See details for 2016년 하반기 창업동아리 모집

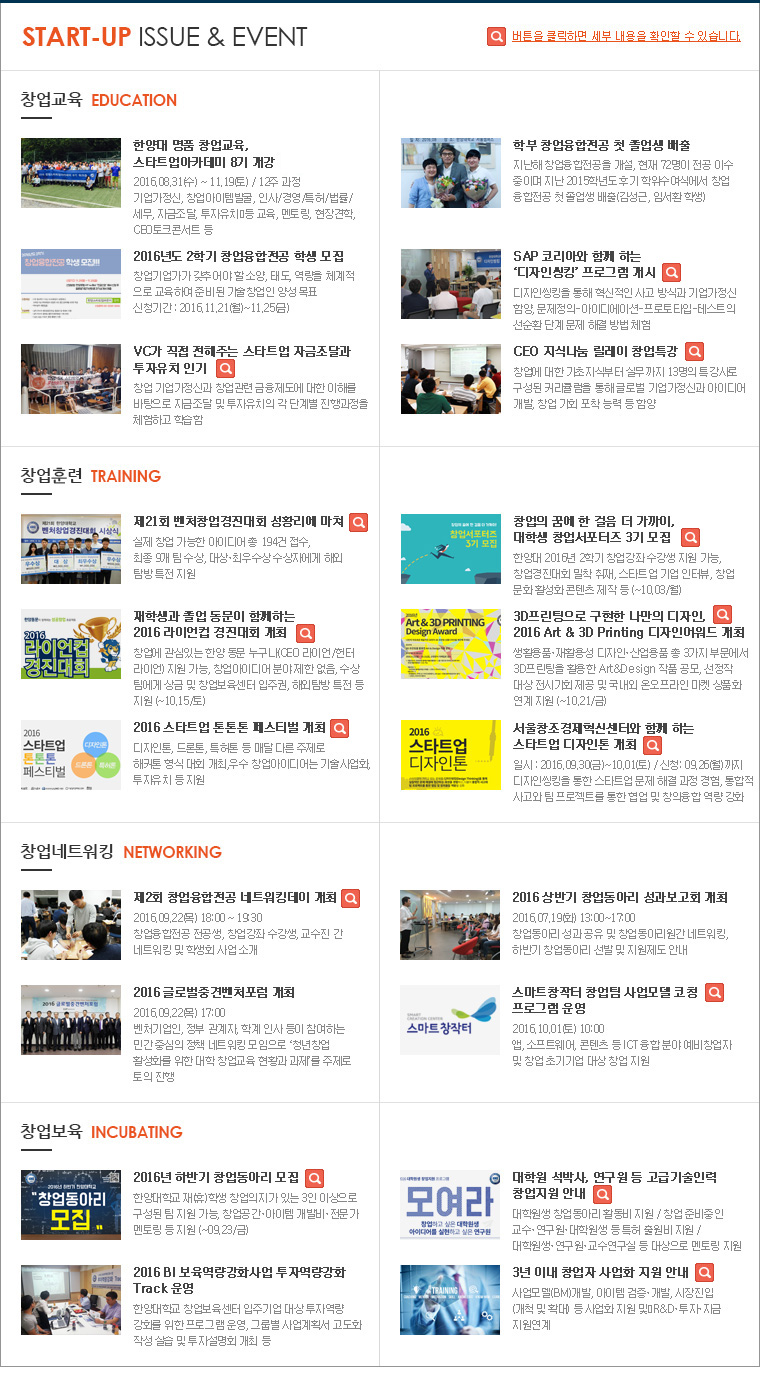314,1178
